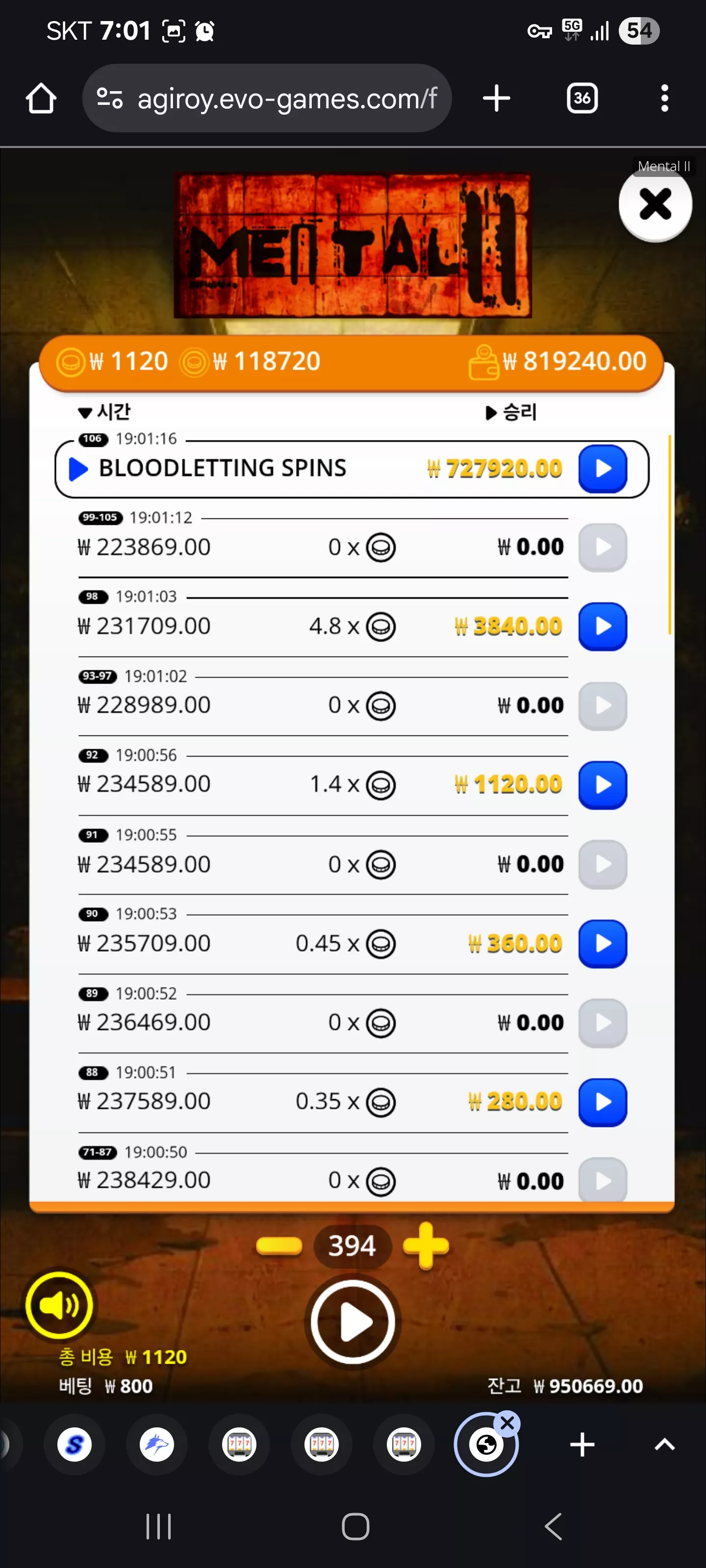706x1568 pixels.
Task: Open the browser overflow menu
Action: [x=665, y=98]
